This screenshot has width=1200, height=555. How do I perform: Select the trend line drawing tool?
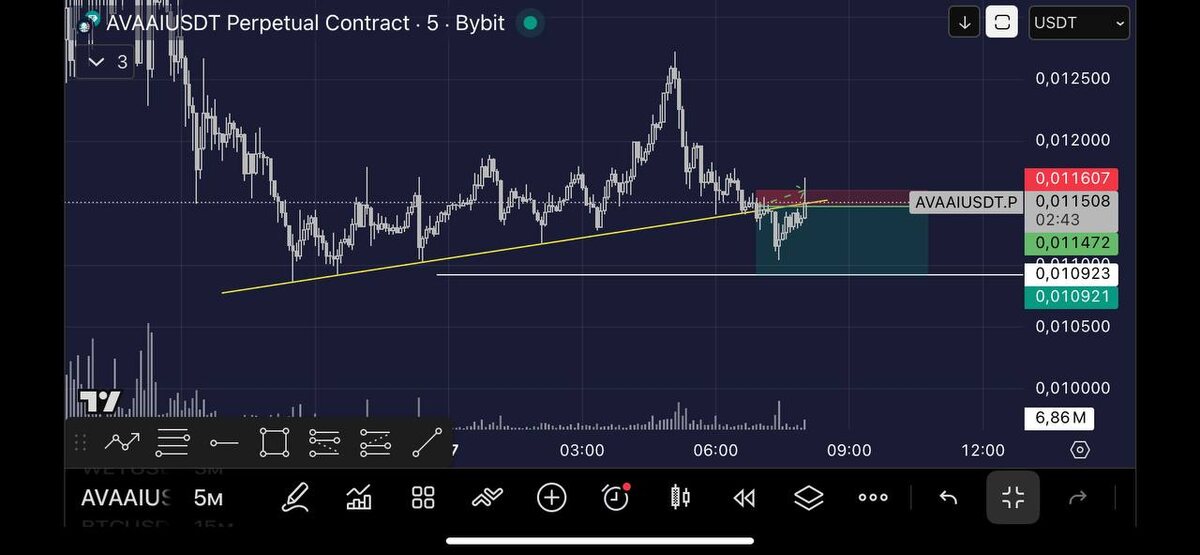427,442
